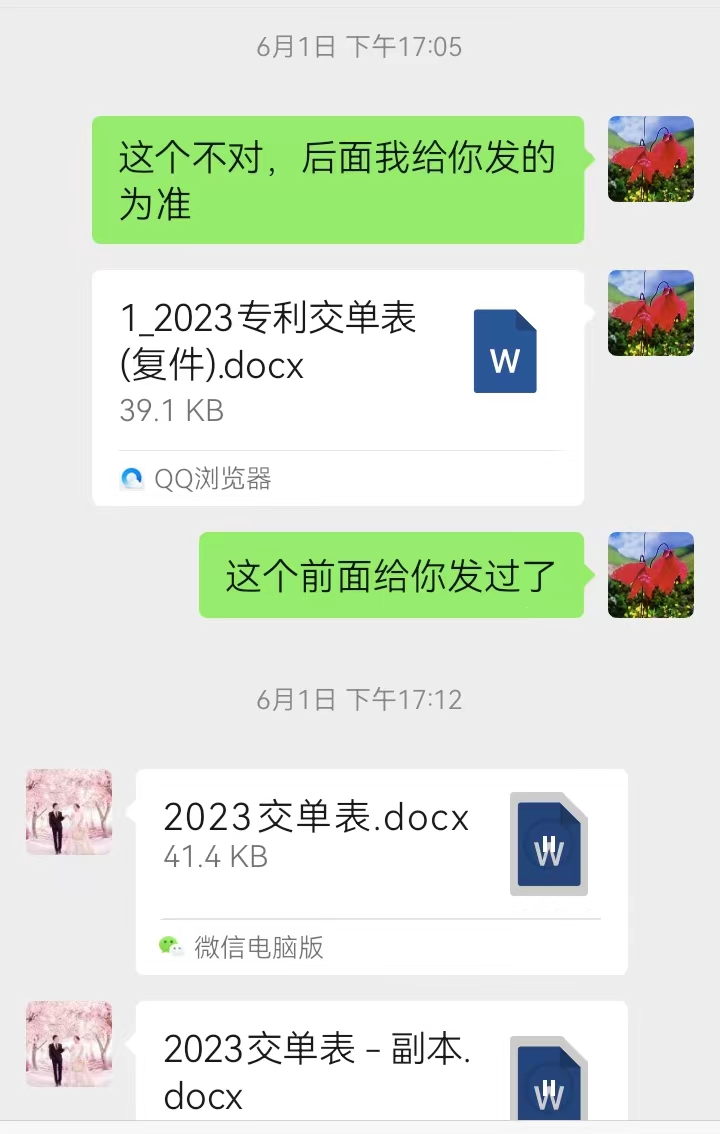Open the 2023交单表 - 副本.docx file

pos(381,1065)
